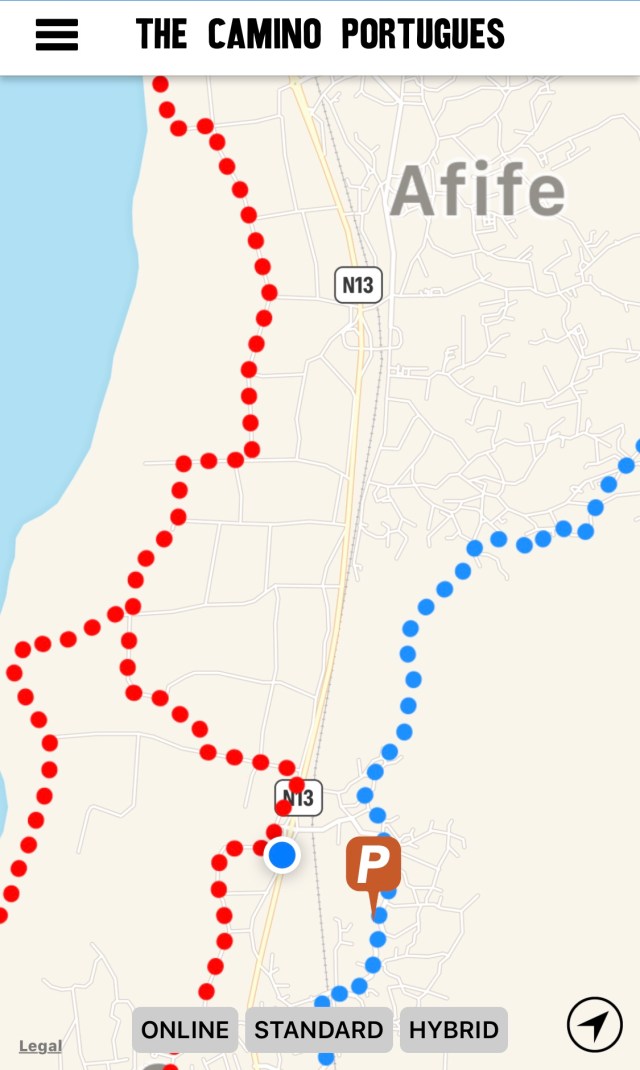Image resolution: width=640 pixels, height=1070 pixels.
Task: Select the STANDARD map view
Action: (318, 1029)
